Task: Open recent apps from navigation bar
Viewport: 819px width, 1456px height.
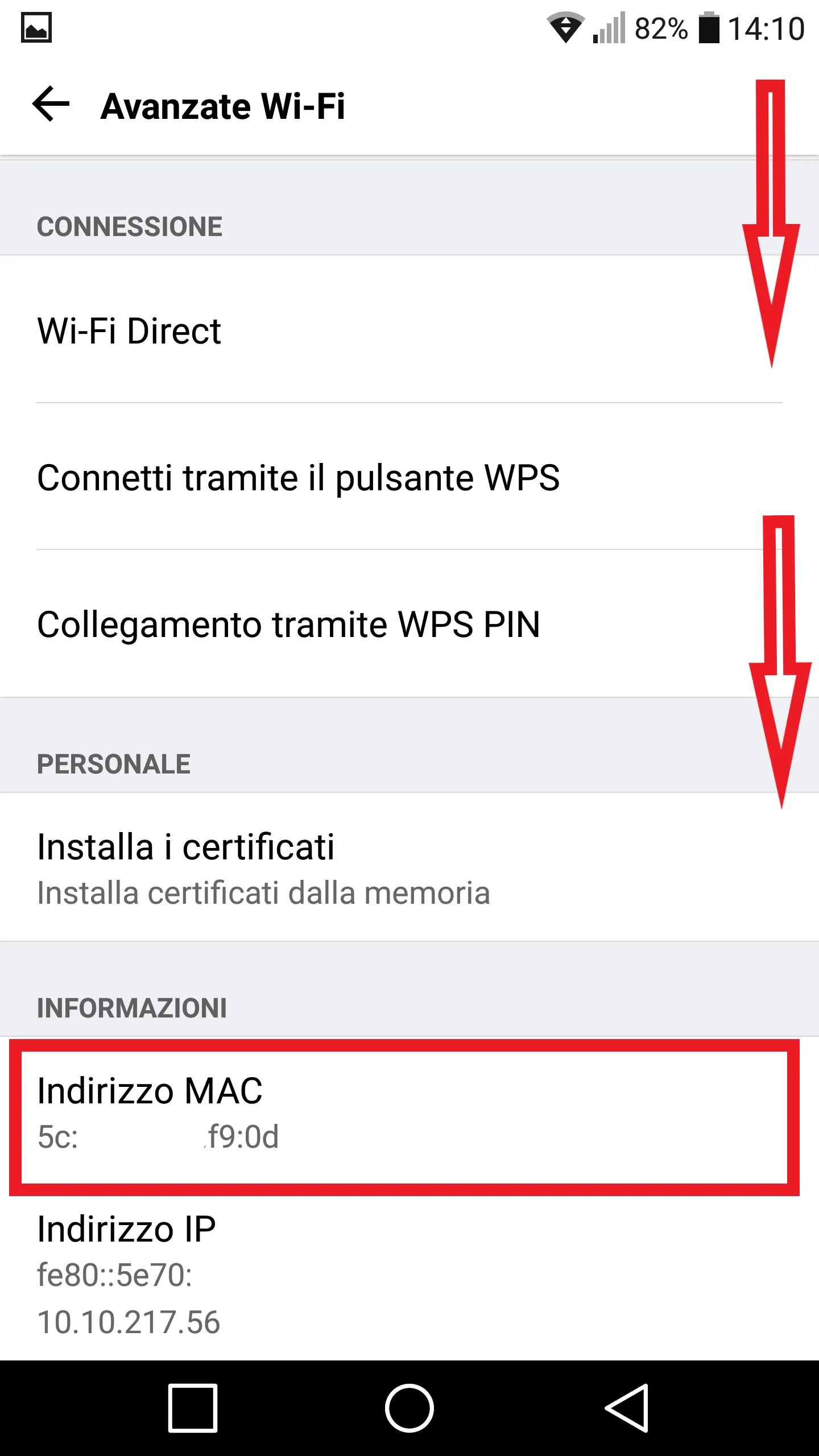Action: click(193, 1408)
